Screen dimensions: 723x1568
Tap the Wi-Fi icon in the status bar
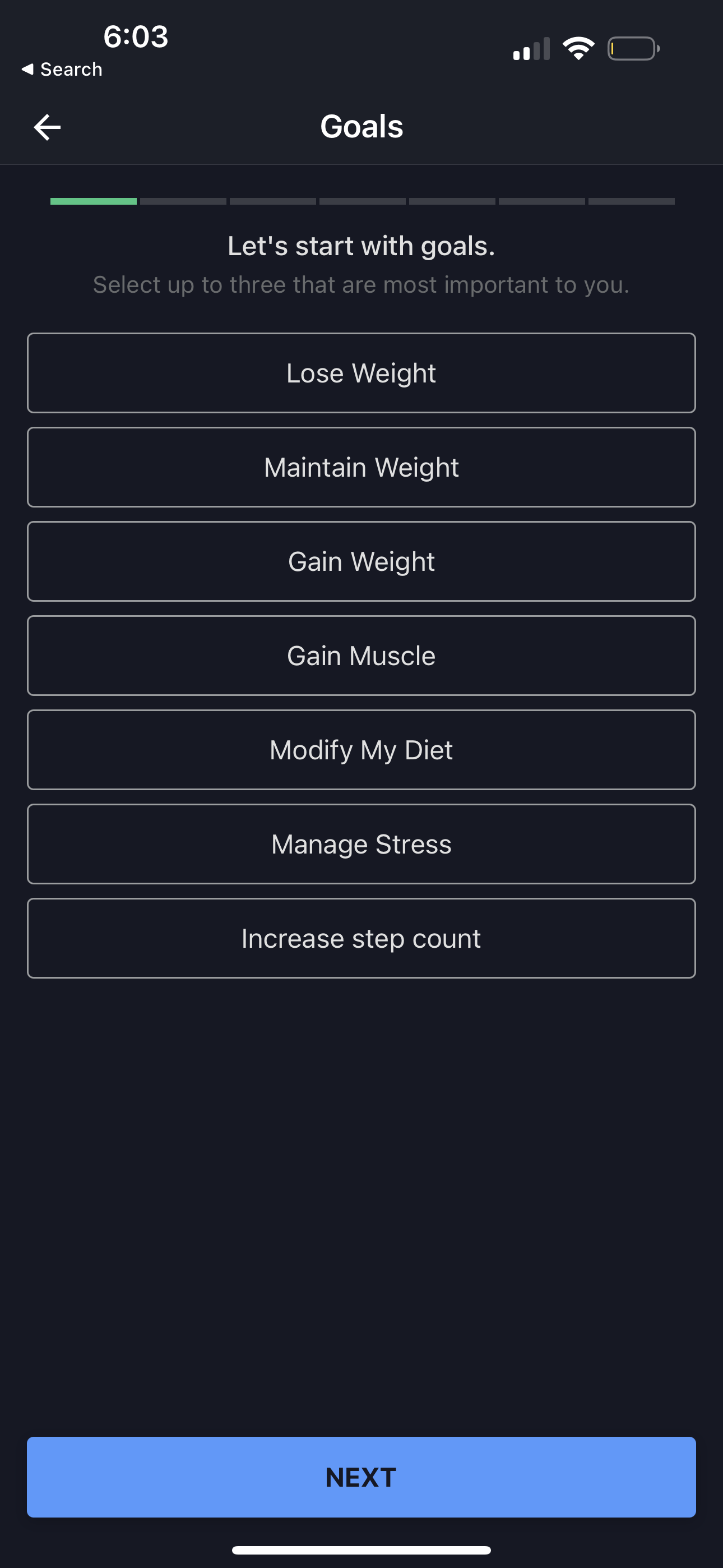point(578,48)
